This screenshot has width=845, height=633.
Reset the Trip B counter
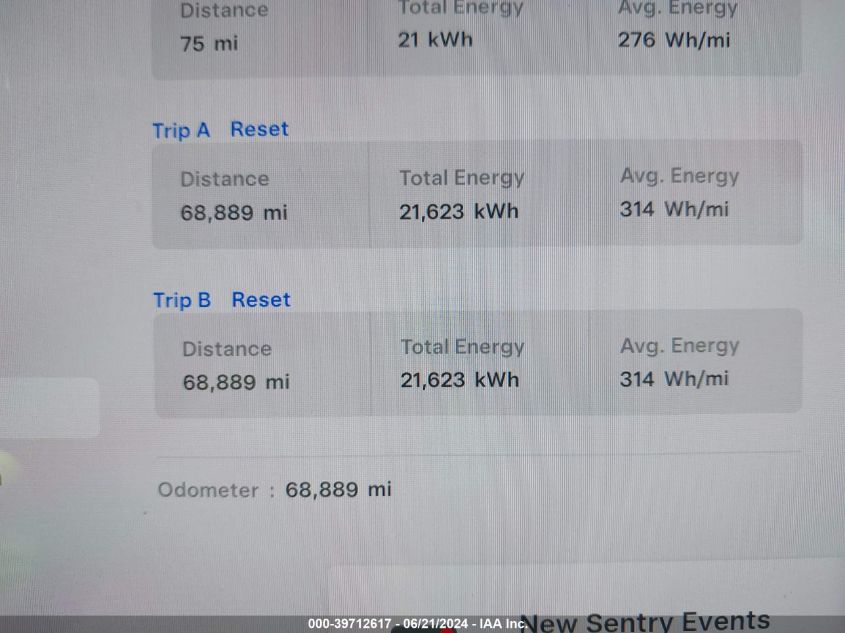[x=261, y=299]
